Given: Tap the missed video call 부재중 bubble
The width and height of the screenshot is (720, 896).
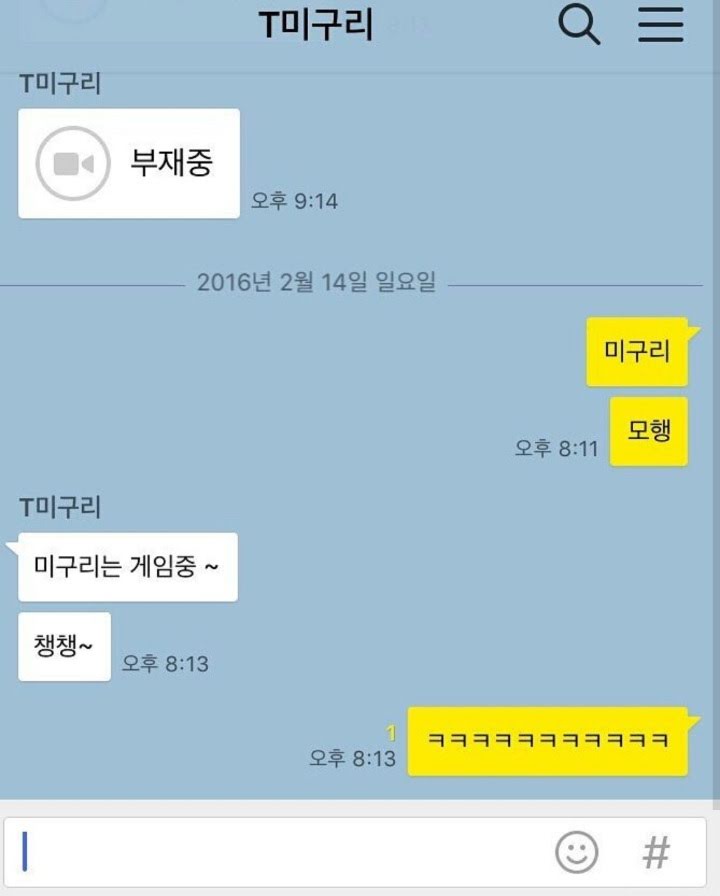Looking at the screenshot, I should pos(129,163).
